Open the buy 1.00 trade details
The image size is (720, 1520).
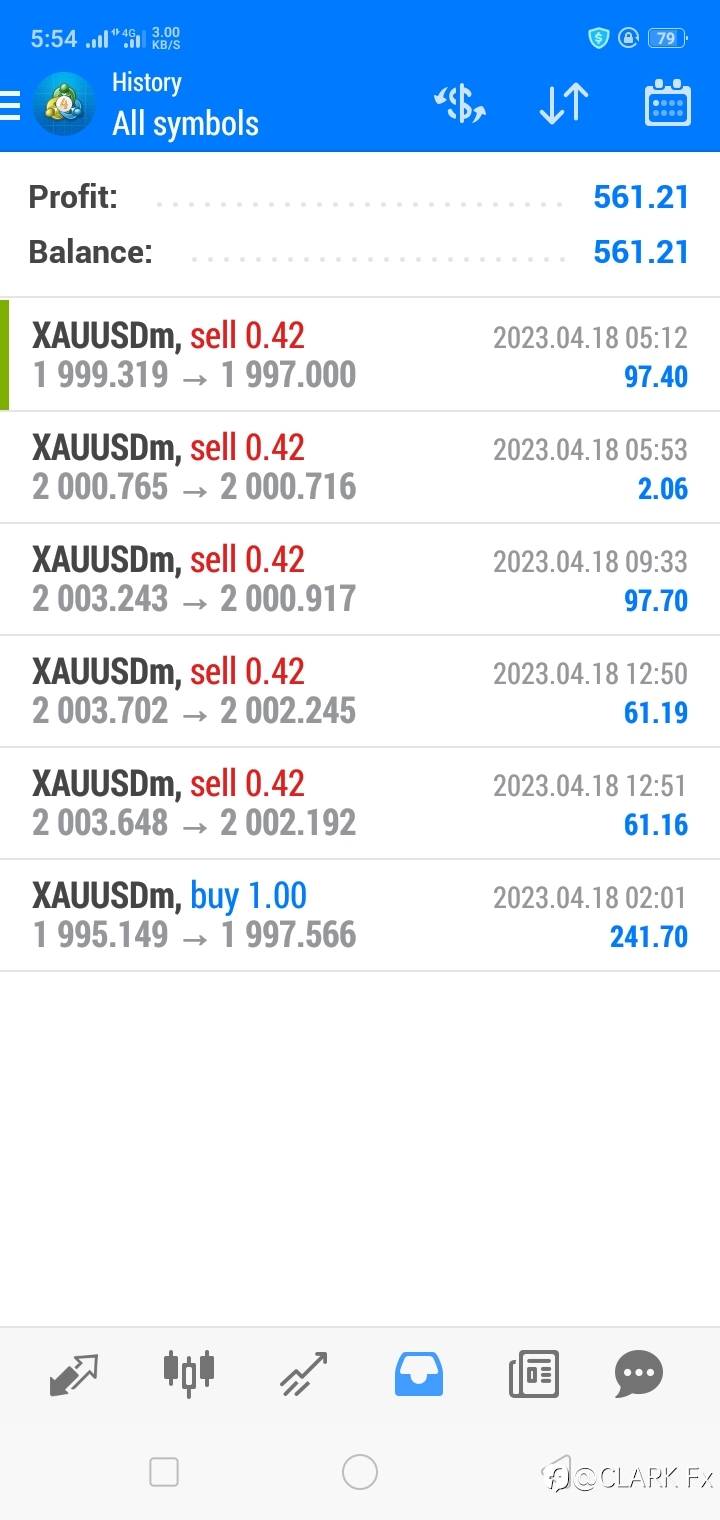coord(360,915)
